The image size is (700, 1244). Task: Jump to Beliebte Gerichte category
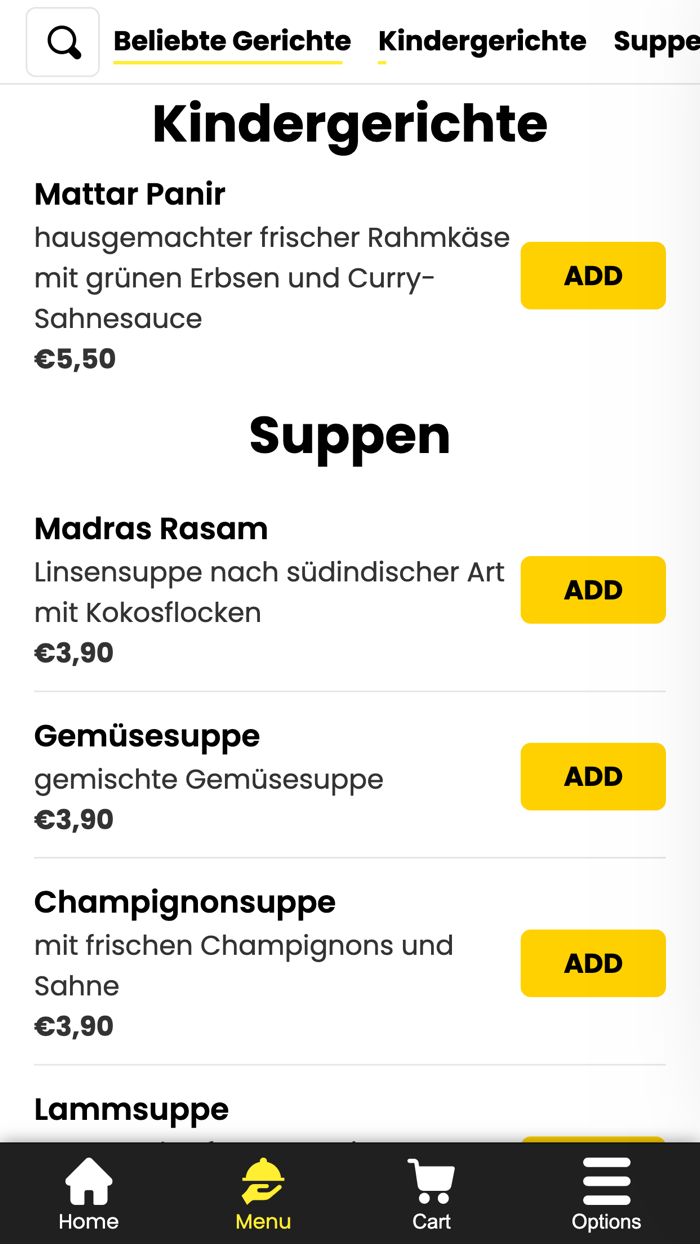232,41
